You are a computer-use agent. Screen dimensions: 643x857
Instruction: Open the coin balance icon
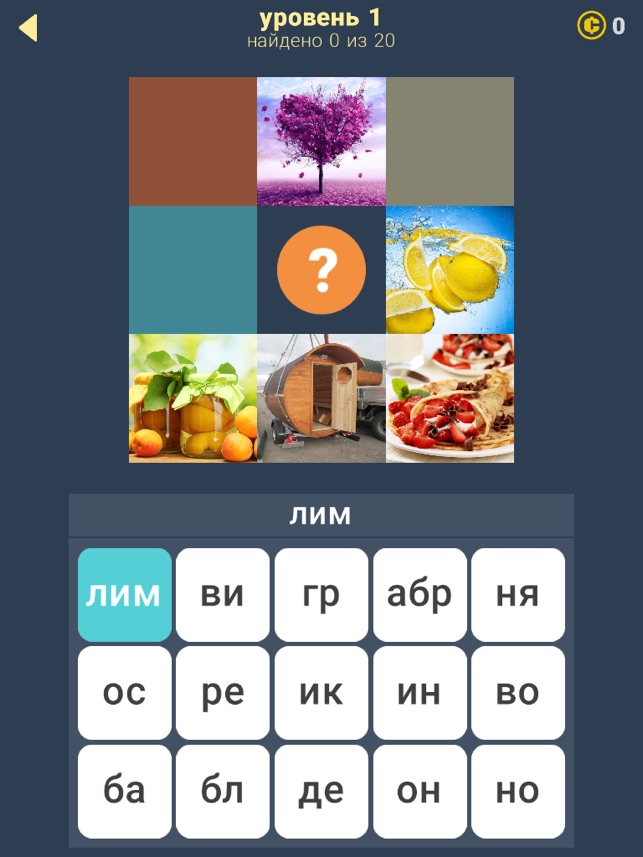point(592,26)
